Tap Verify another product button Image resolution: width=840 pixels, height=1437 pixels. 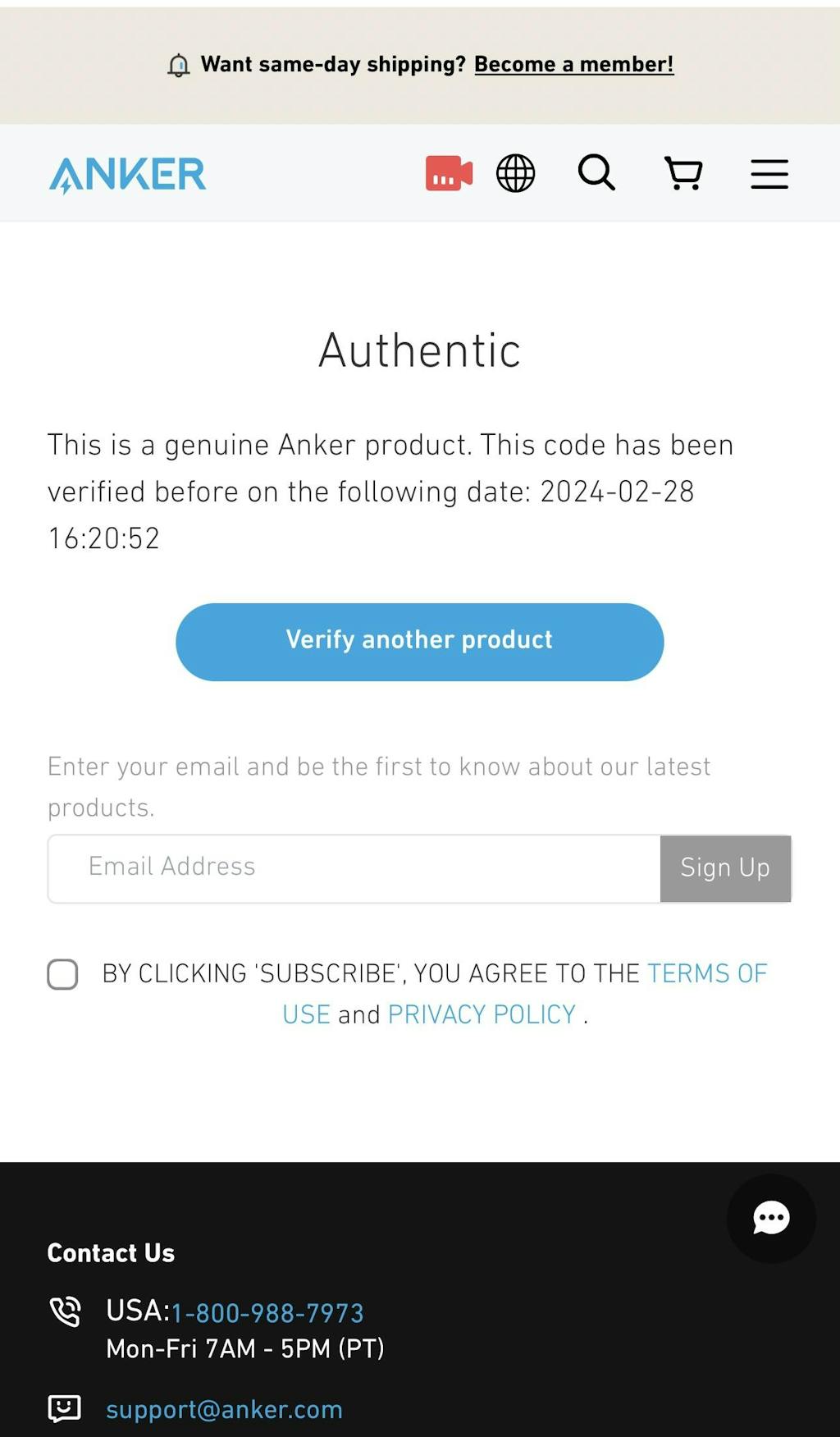pos(419,641)
